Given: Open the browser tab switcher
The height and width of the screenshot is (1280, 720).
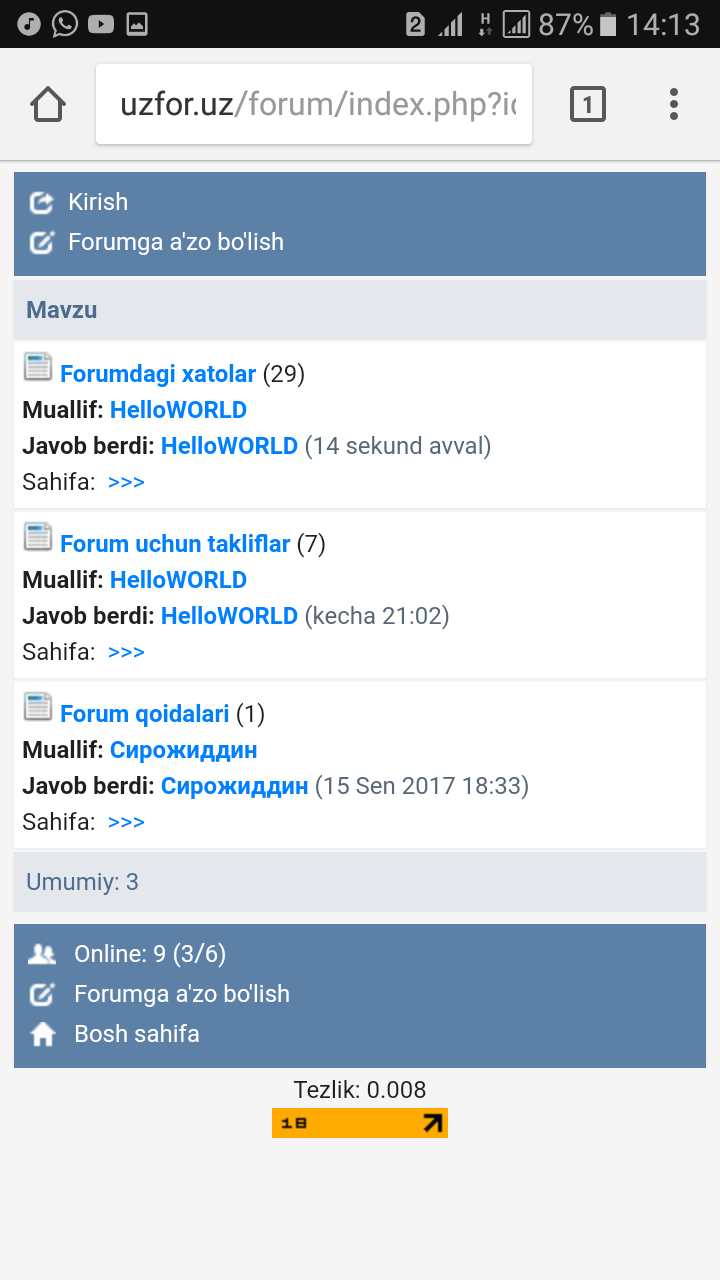Looking at the screenshot, I should (588, 104).
